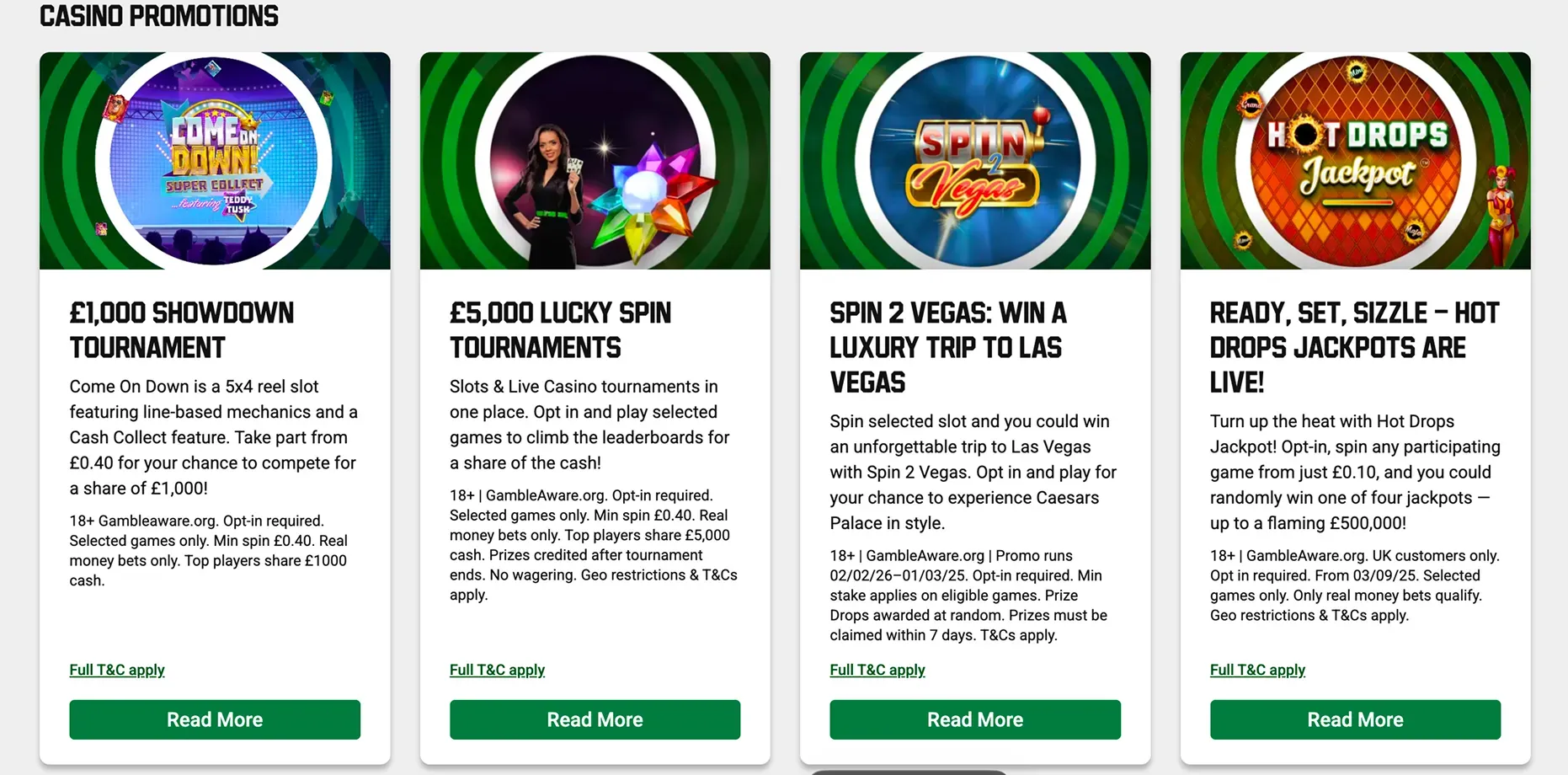Read more about Spin 2 Vegas promotion
This screenshot has width=1568, height=775.
(975, 719)
